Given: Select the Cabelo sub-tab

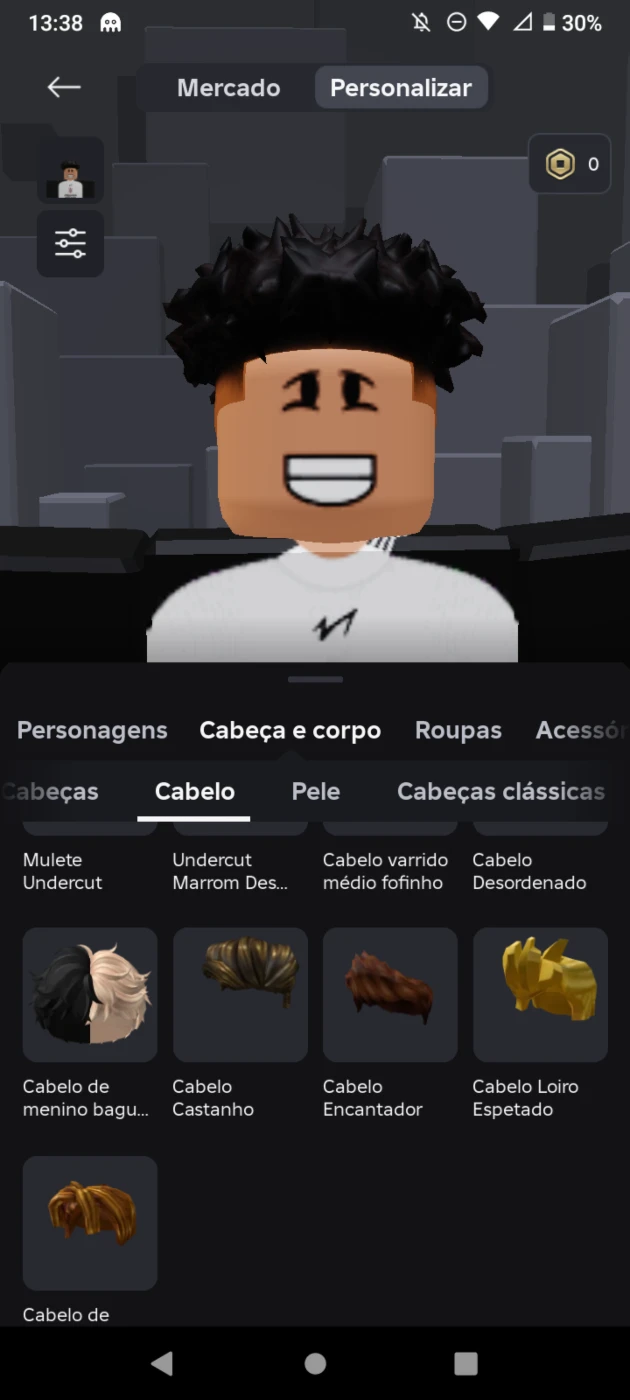Looking at the screenshot, I should 194,791.
